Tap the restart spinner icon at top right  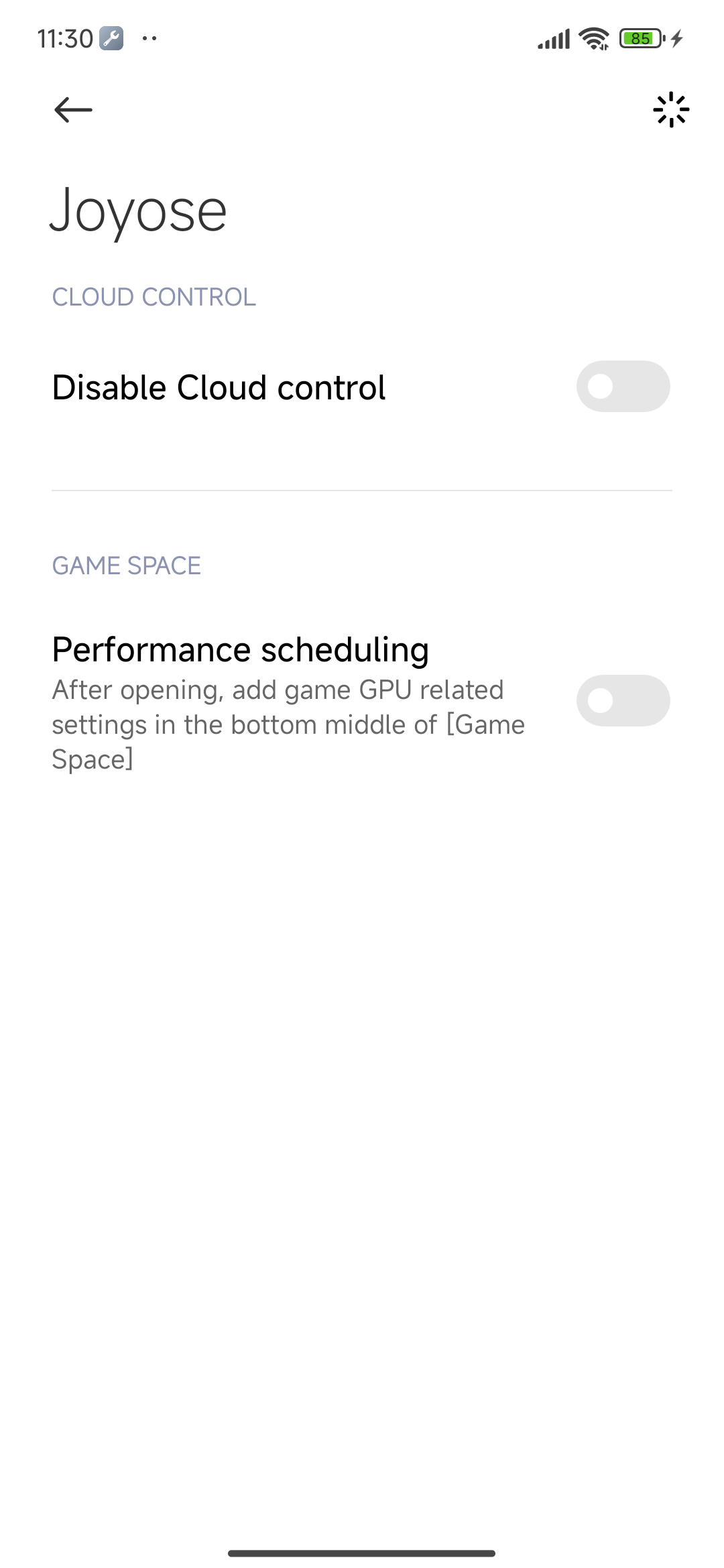tap(671, 110)
